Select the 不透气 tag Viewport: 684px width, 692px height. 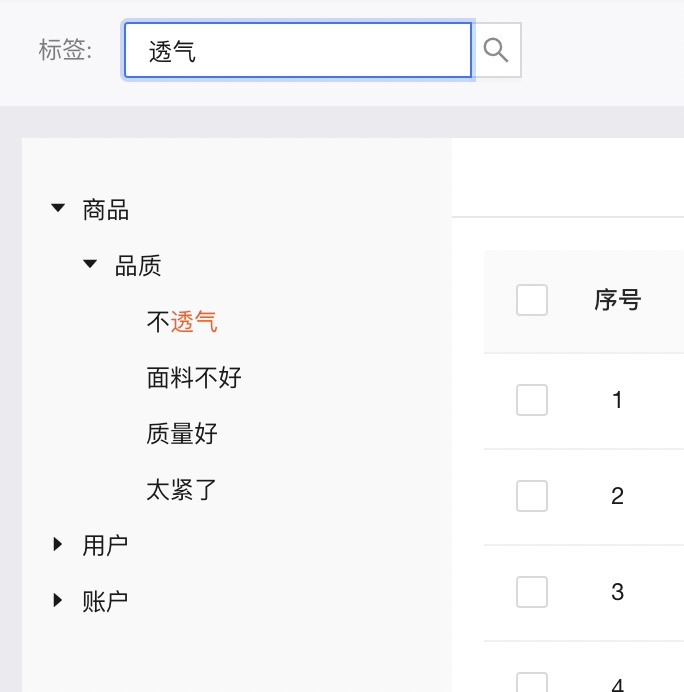pos(181,322)
